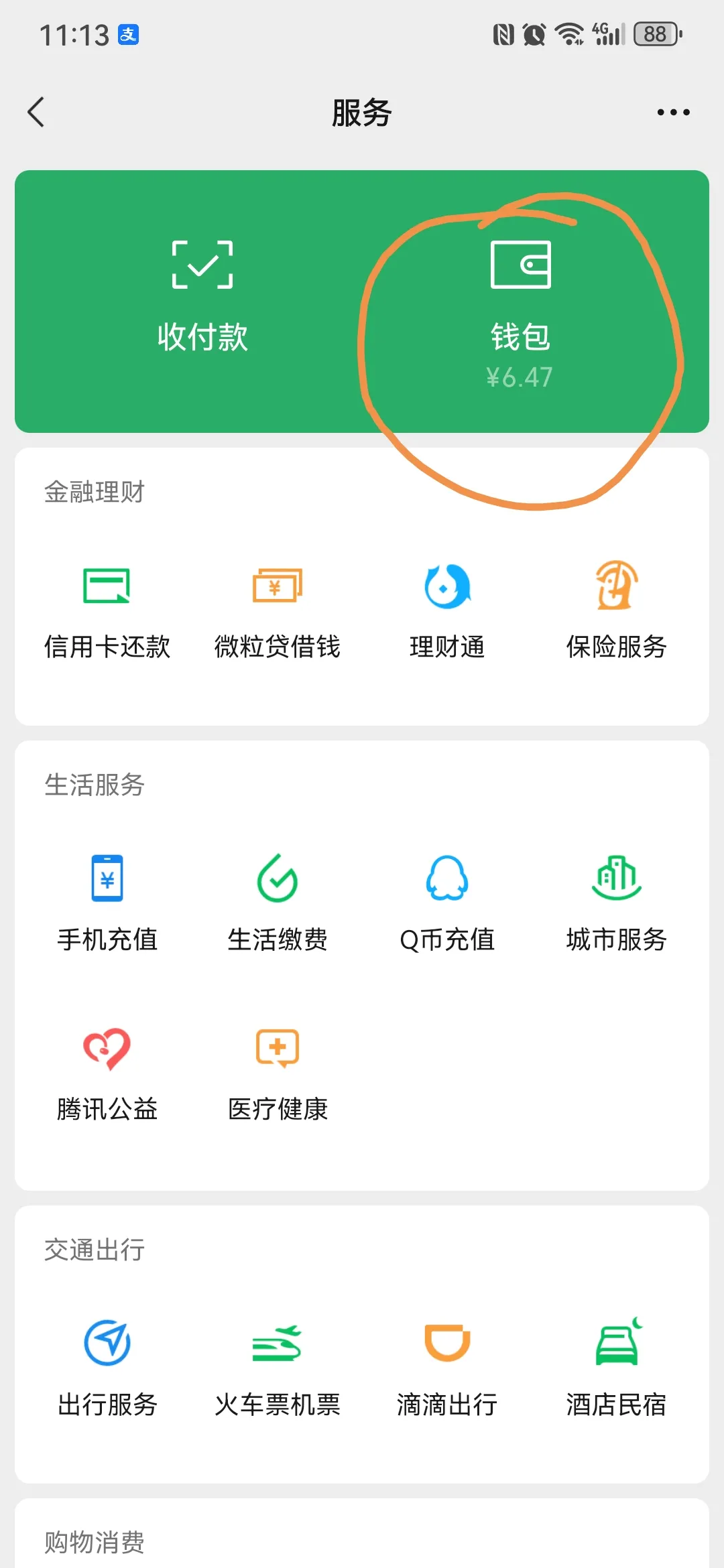Open 滴滴出行
The width and height of the screenshot is (724, 1568).
[447, 1367]
